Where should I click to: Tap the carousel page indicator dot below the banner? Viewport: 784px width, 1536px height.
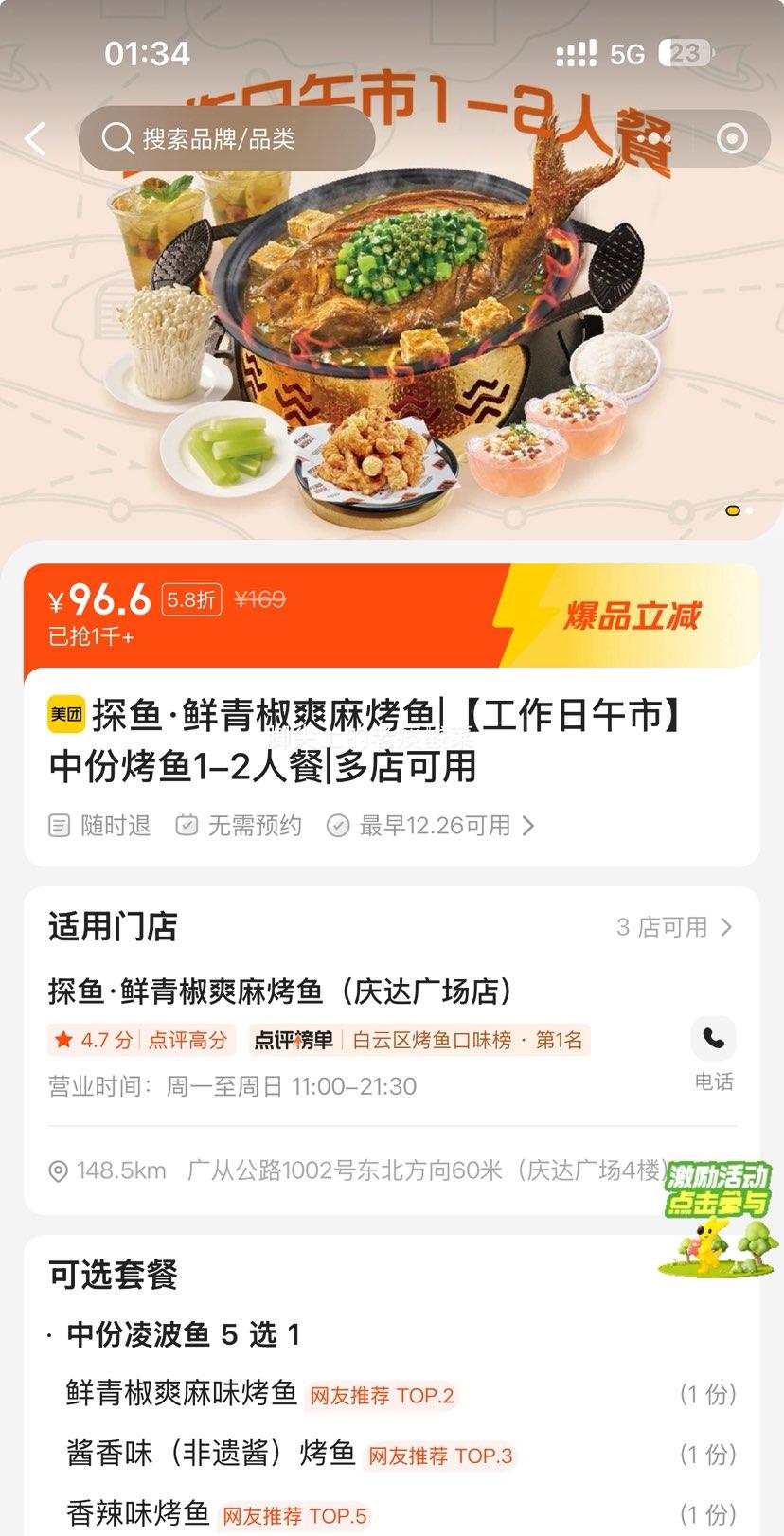click(732, 510)
